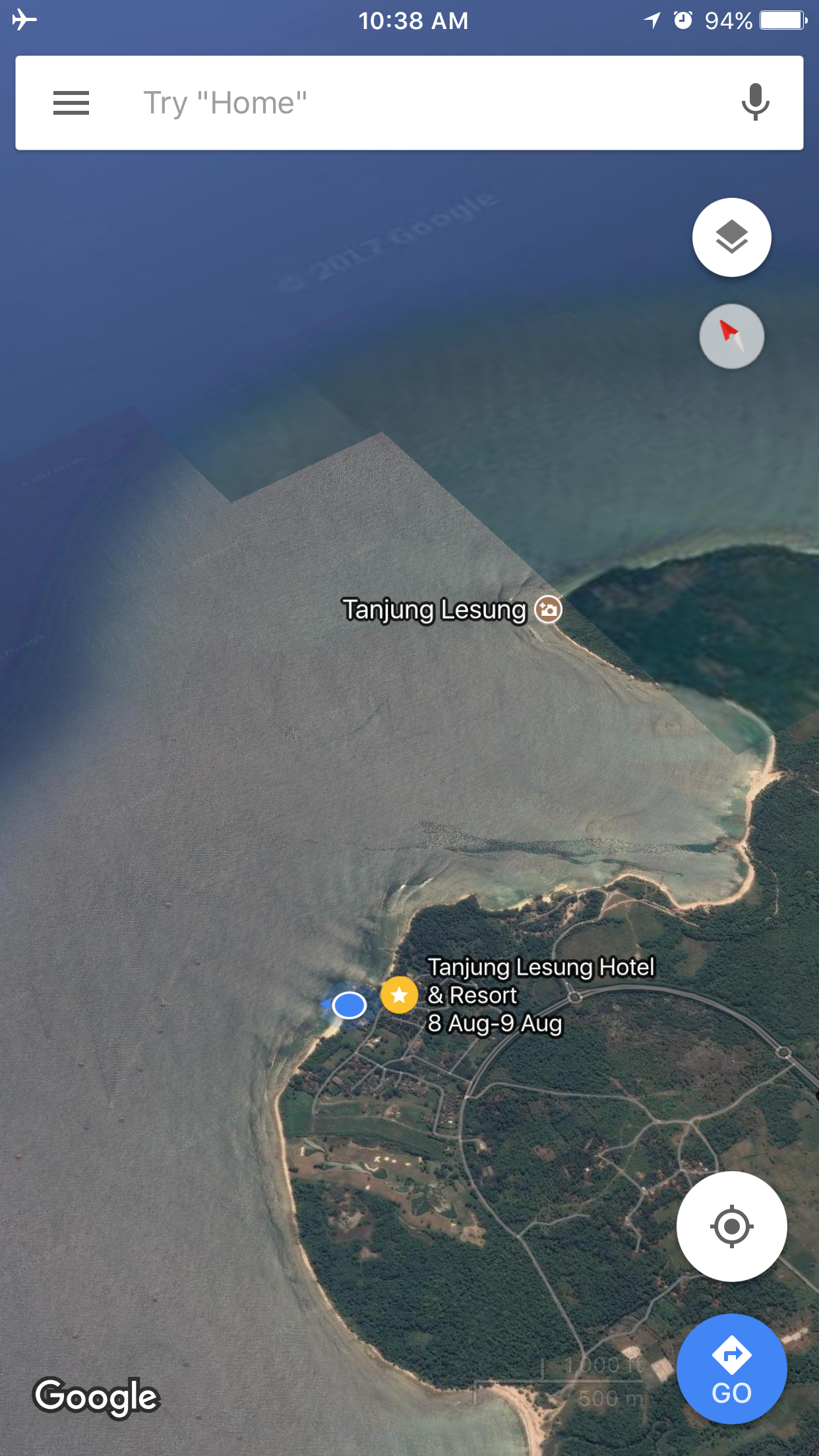
Task: Select the Tanjung Lesung photo marker
Action: (548, 609)
